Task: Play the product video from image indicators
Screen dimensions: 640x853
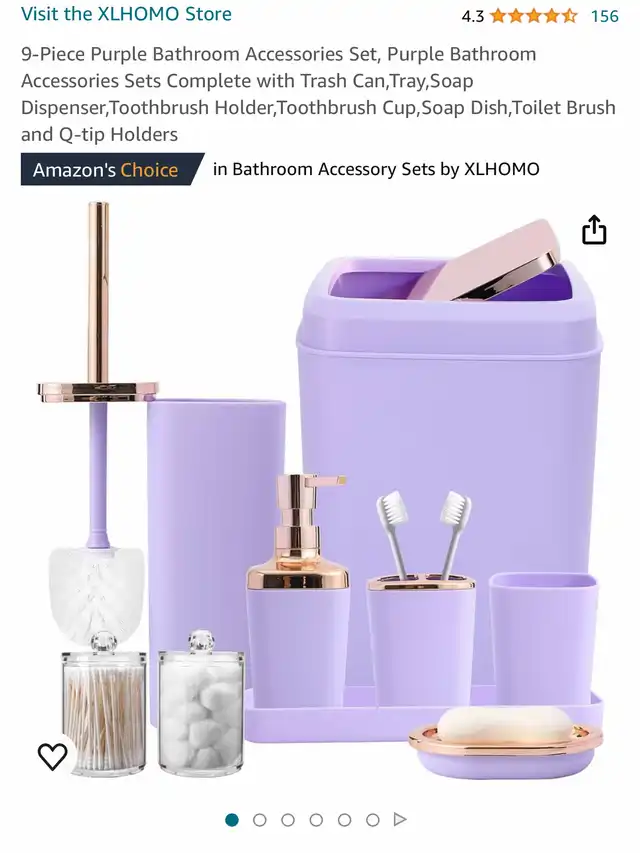Action: 400,820
